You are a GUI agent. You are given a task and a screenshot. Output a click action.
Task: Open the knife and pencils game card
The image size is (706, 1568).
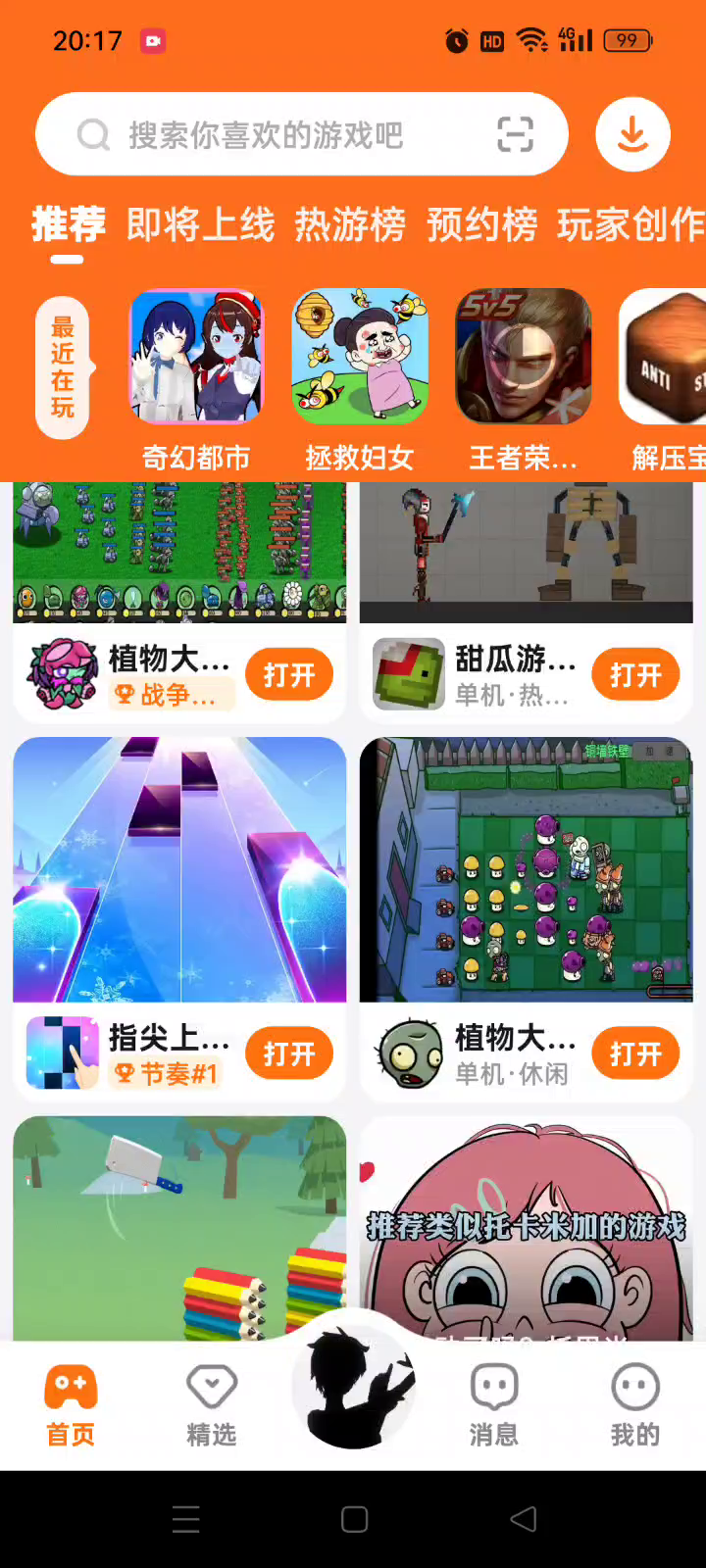click(179, 1227)
